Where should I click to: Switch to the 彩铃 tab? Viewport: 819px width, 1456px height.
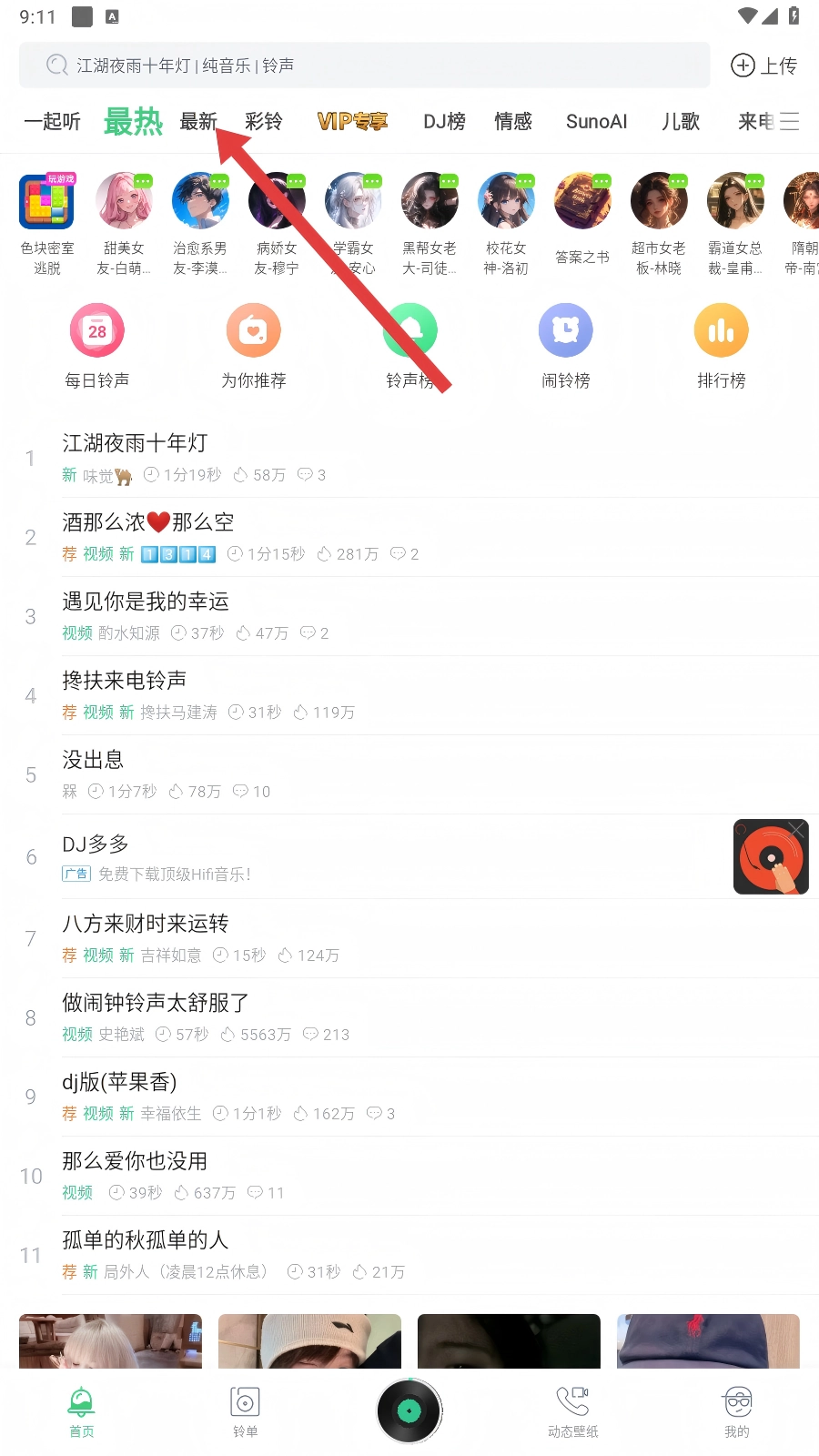[264, 121]
